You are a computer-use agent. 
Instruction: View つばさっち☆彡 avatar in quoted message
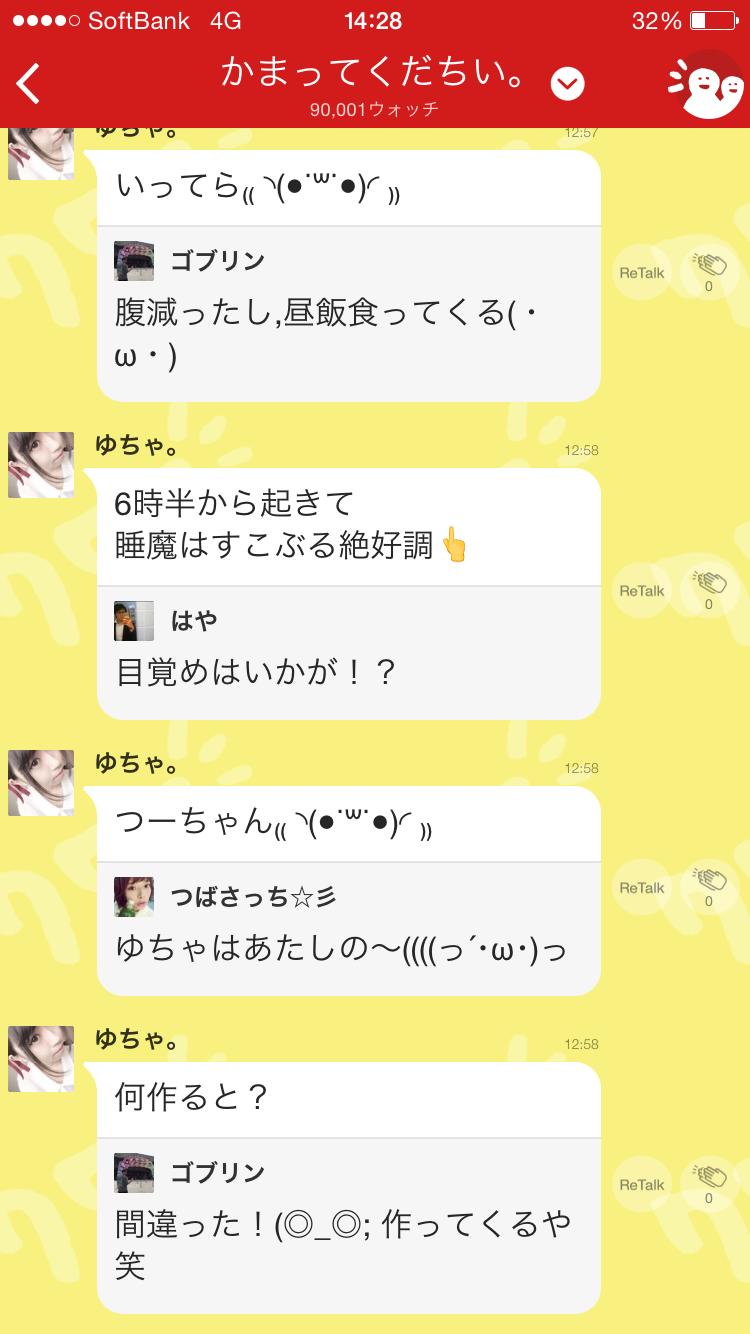click(x=134, y=897)
